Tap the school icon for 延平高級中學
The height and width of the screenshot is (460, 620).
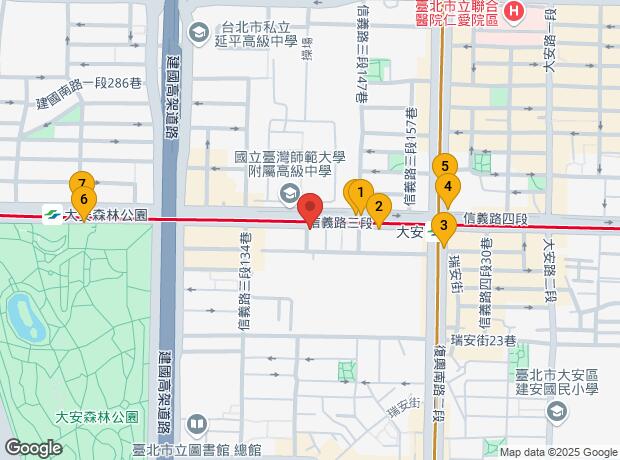(x=199, y=33)
